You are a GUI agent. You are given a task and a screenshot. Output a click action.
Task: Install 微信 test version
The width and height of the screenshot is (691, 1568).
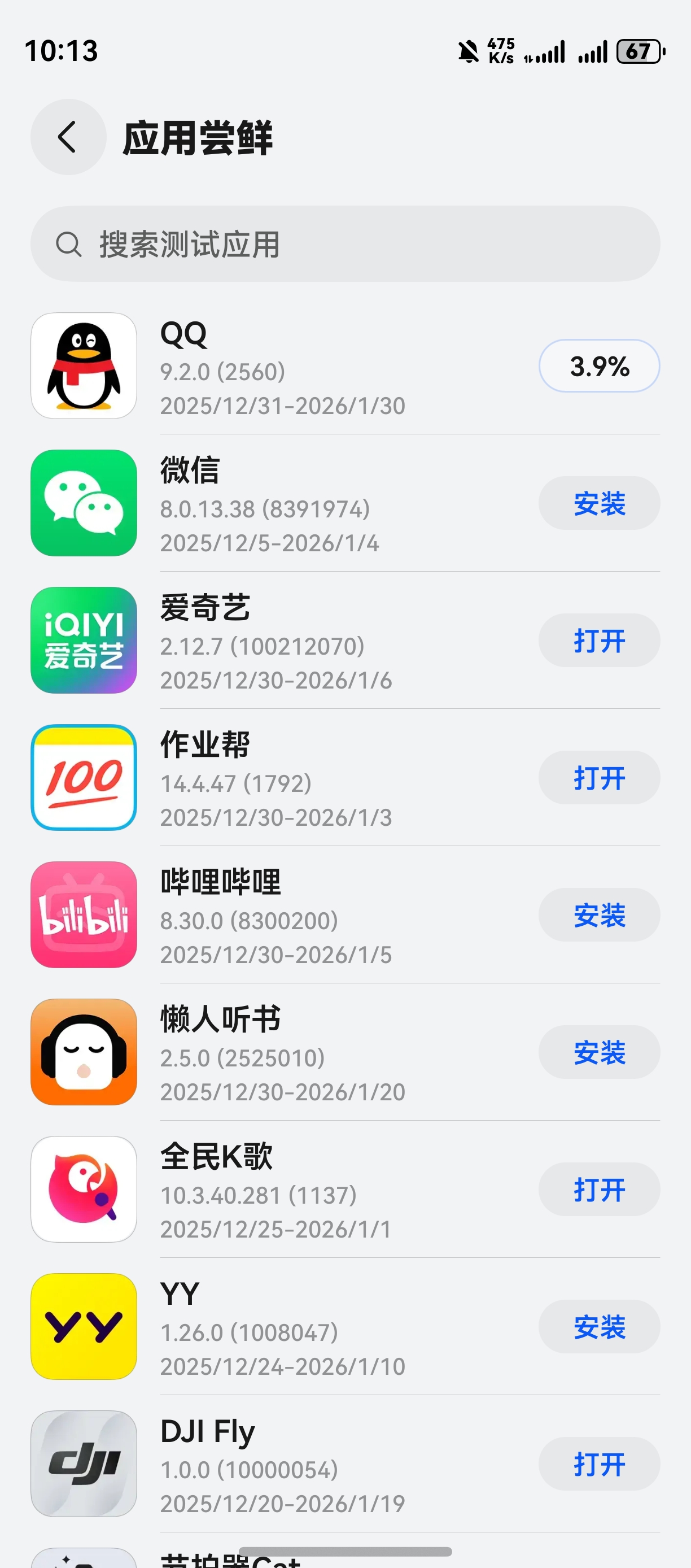click(598, 503)
